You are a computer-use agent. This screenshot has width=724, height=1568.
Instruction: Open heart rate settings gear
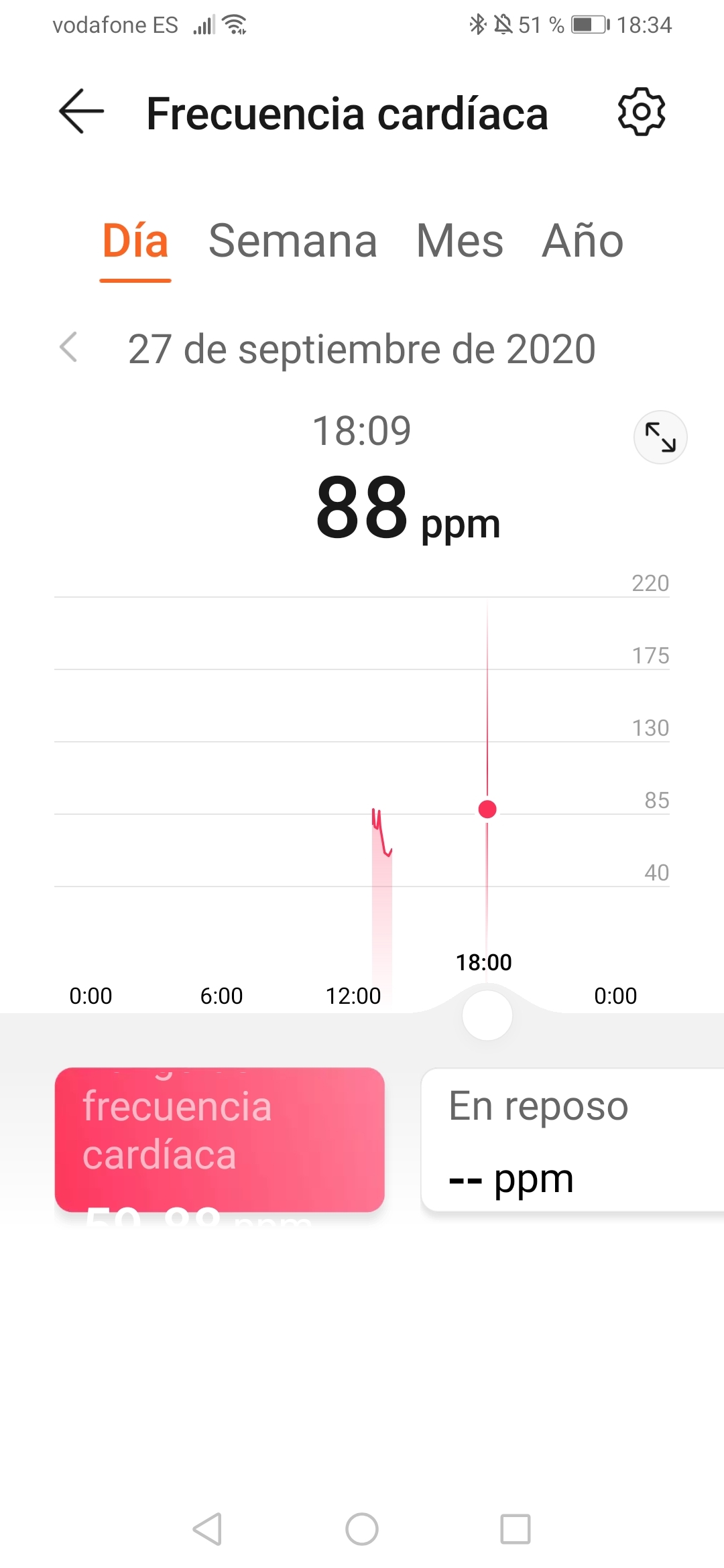point(641,111)
